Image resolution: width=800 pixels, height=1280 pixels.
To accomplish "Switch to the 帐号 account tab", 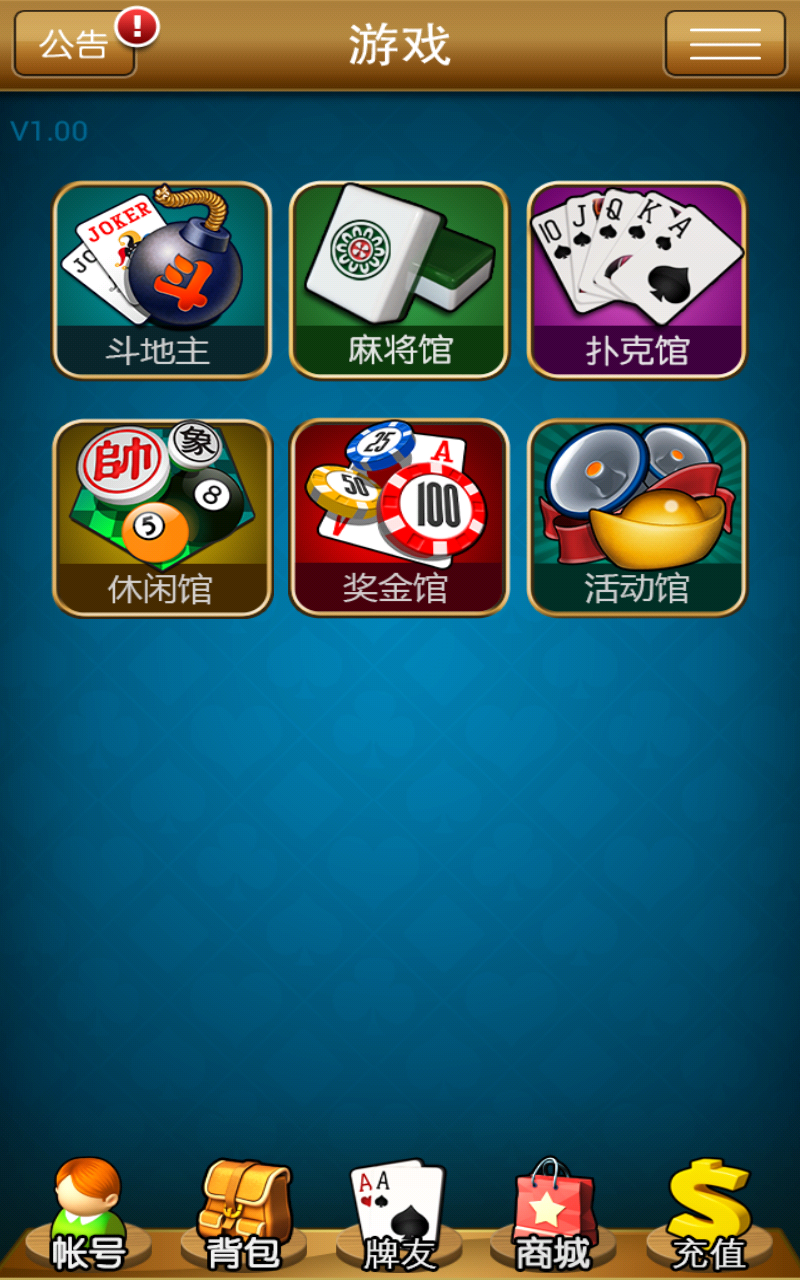I will [x=88, y=1215].
